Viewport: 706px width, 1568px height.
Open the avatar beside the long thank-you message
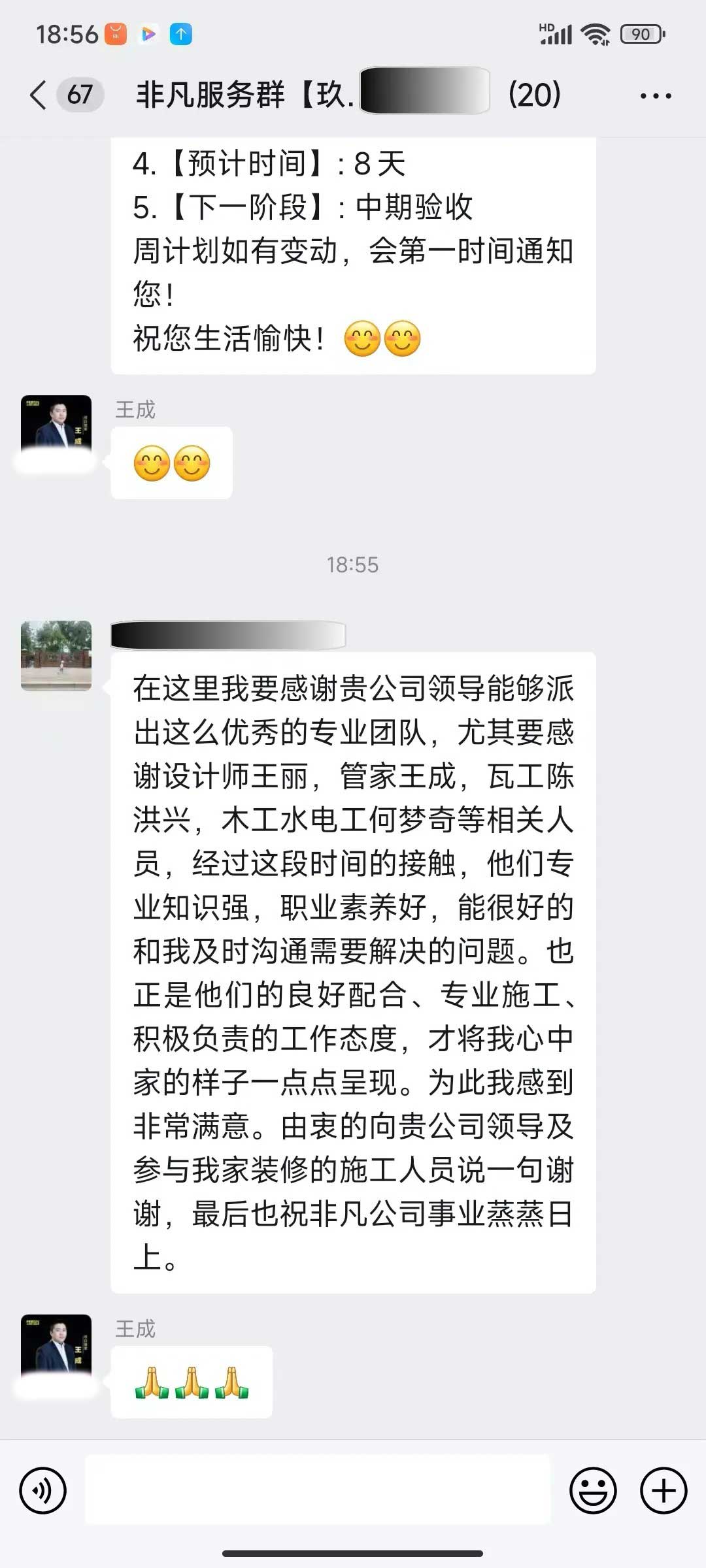point(56,655)
